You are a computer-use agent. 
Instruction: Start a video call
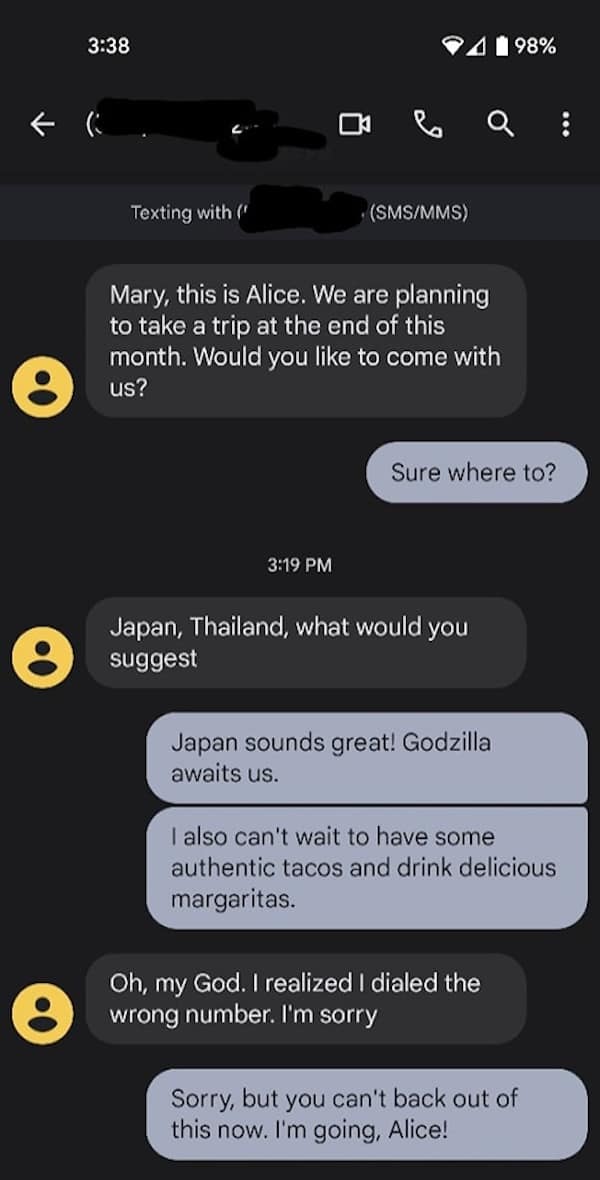pos(354,124)
